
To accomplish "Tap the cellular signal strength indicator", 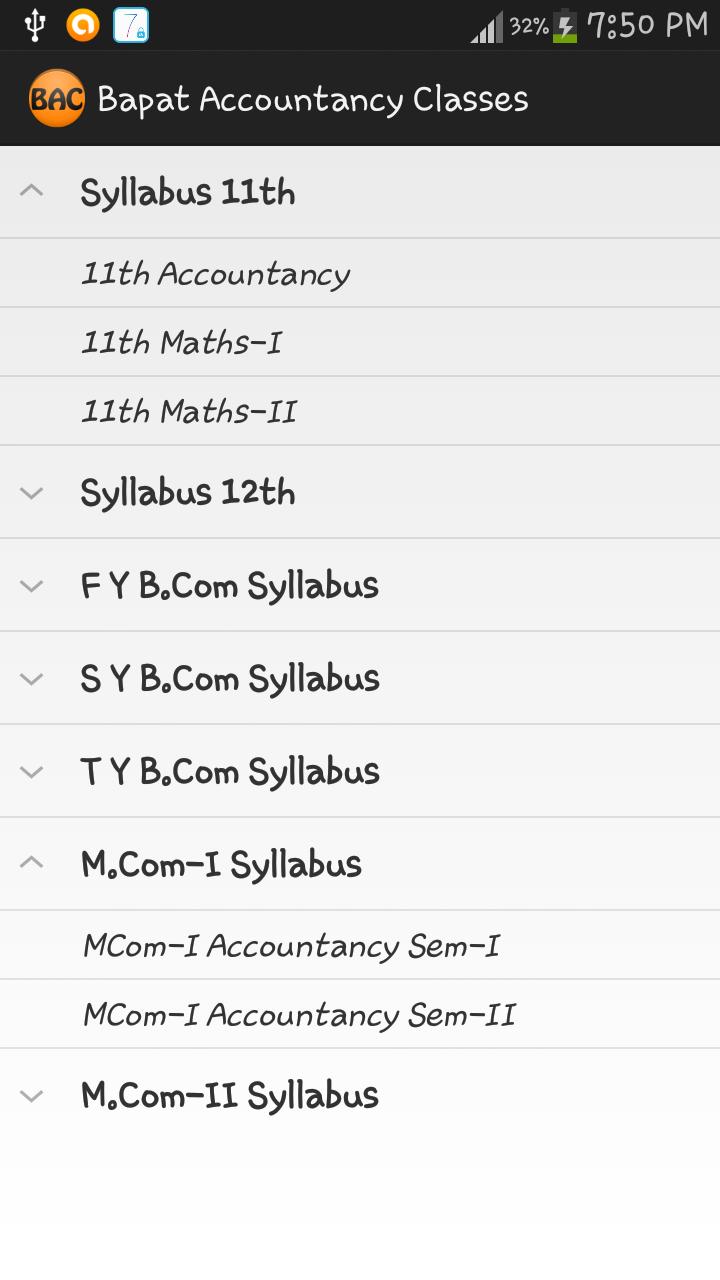I will point(486,24).
